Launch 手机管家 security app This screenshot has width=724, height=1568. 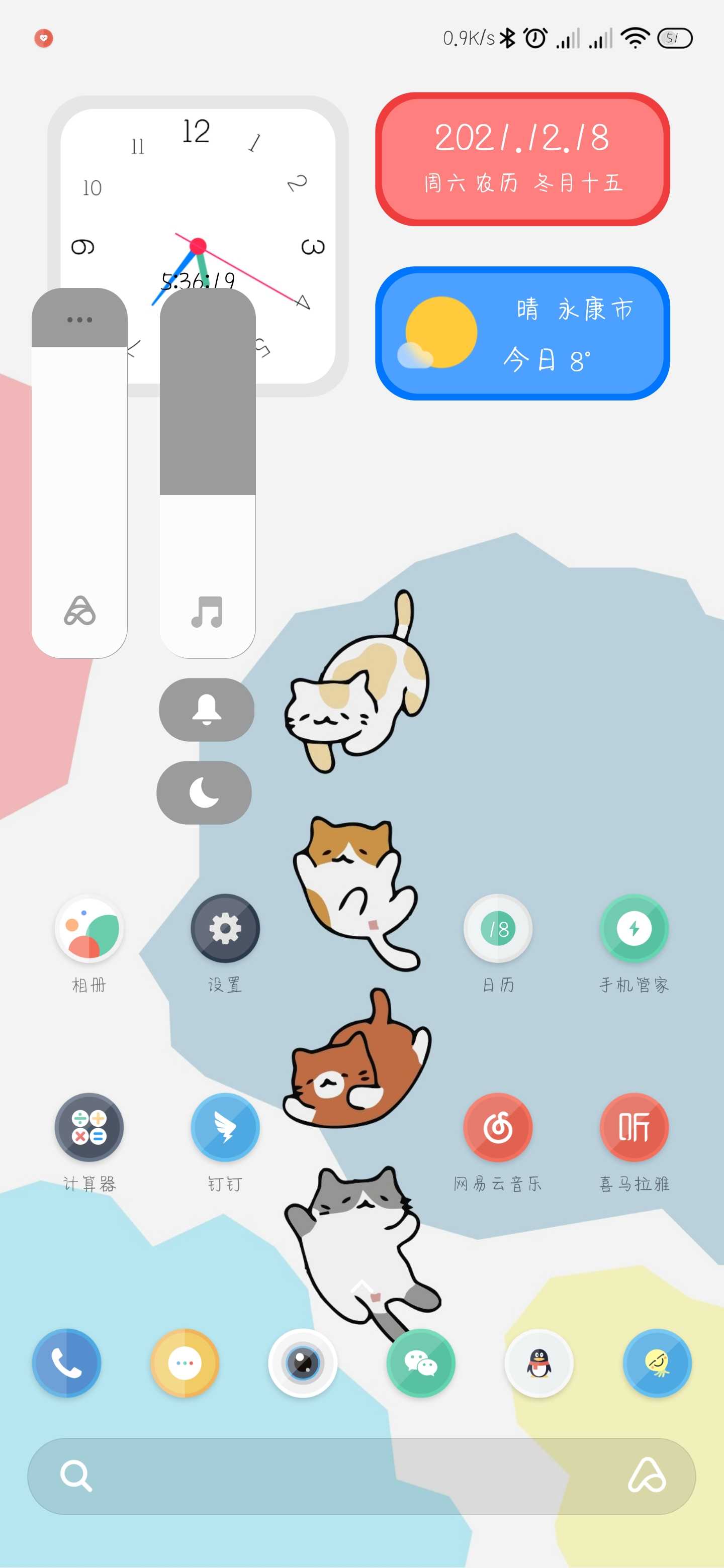click(634, 929)
